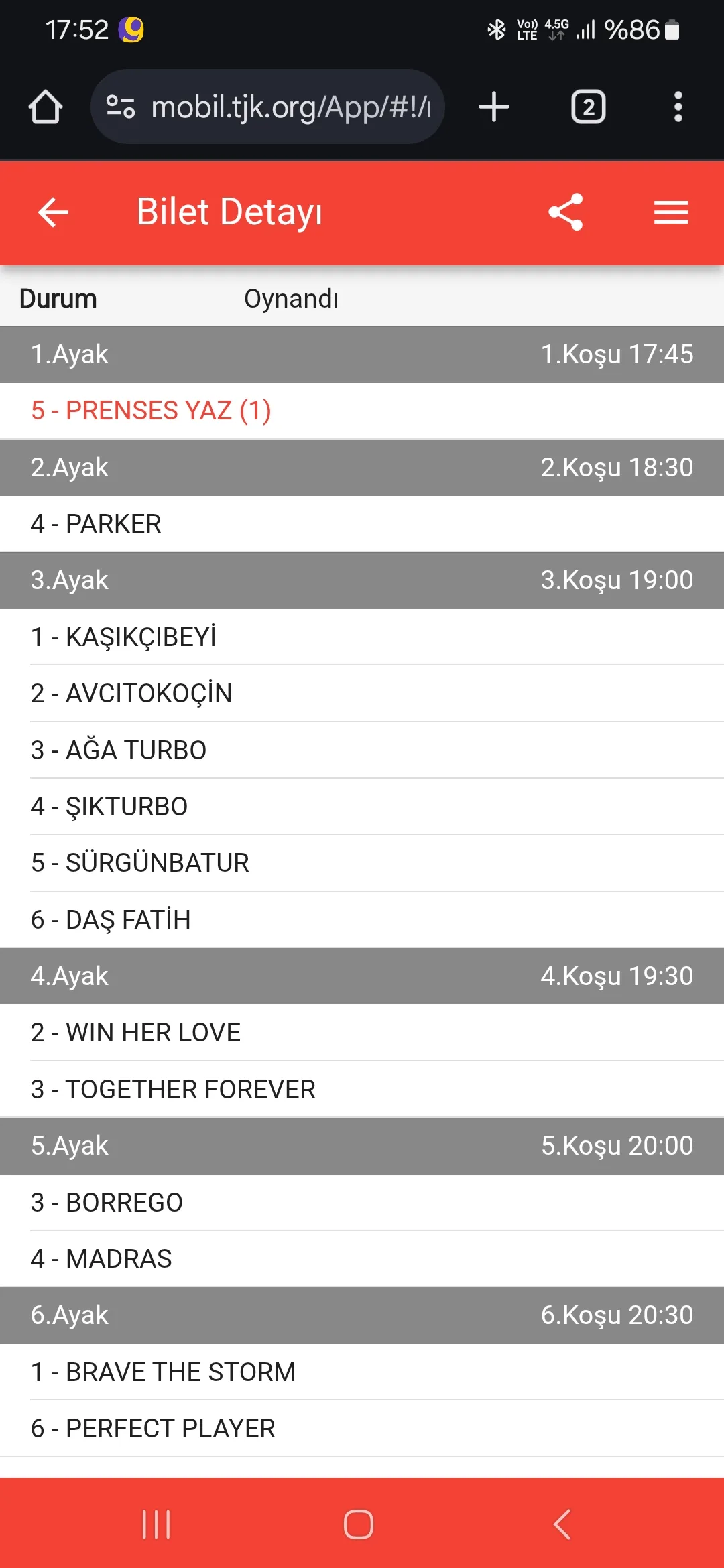
Task: Open the hamburger menu
Action: pos(671,212)
